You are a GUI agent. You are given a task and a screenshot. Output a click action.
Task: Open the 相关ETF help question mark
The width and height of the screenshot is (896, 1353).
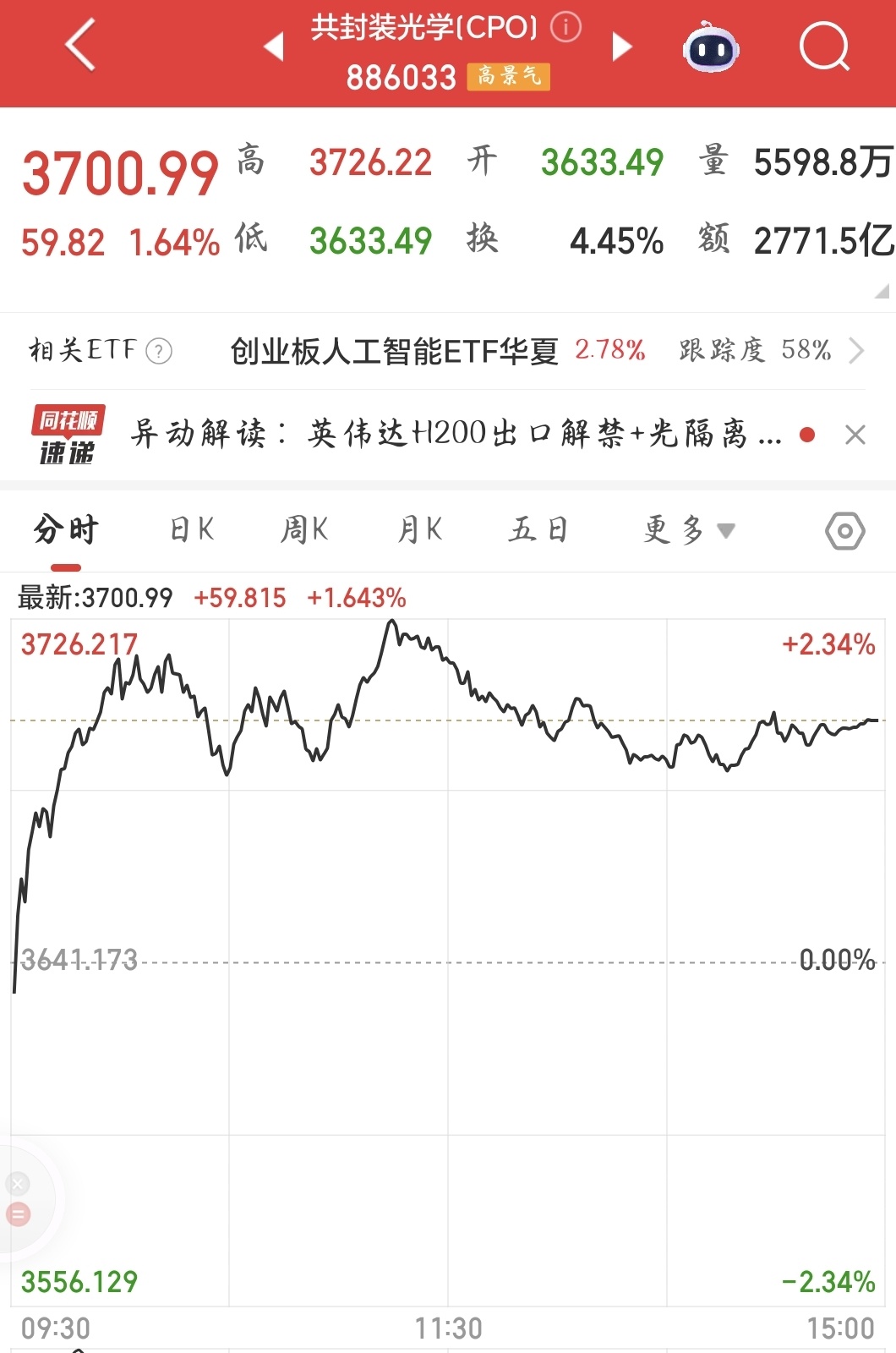pyautogui.click(x=159, y=350)
